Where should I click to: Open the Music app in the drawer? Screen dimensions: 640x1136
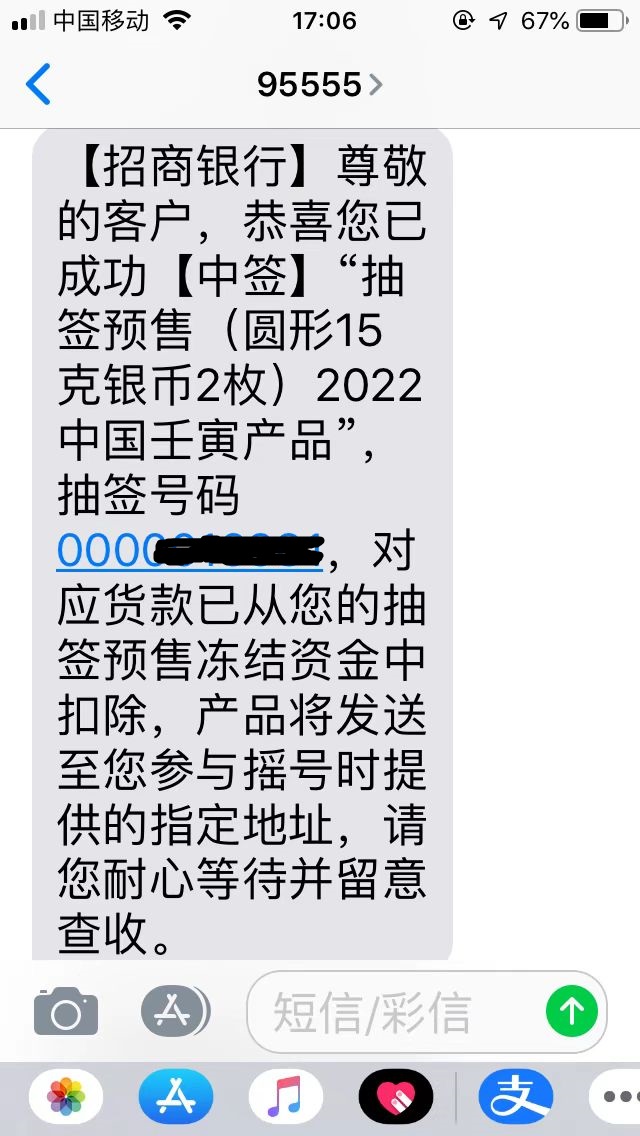tap(286, 1097)
